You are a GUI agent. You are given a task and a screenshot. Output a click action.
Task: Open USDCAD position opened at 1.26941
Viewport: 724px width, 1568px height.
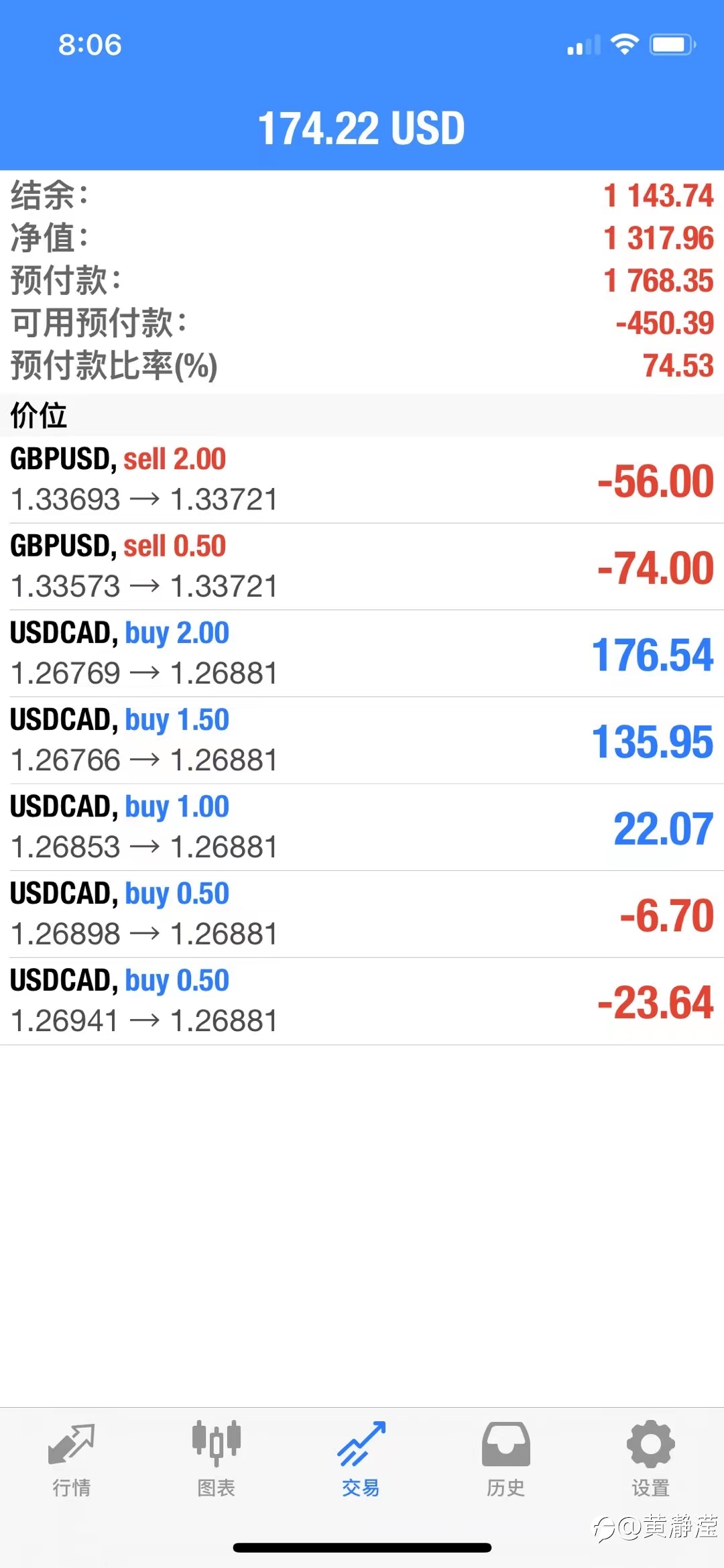(x=362, y=1002)
